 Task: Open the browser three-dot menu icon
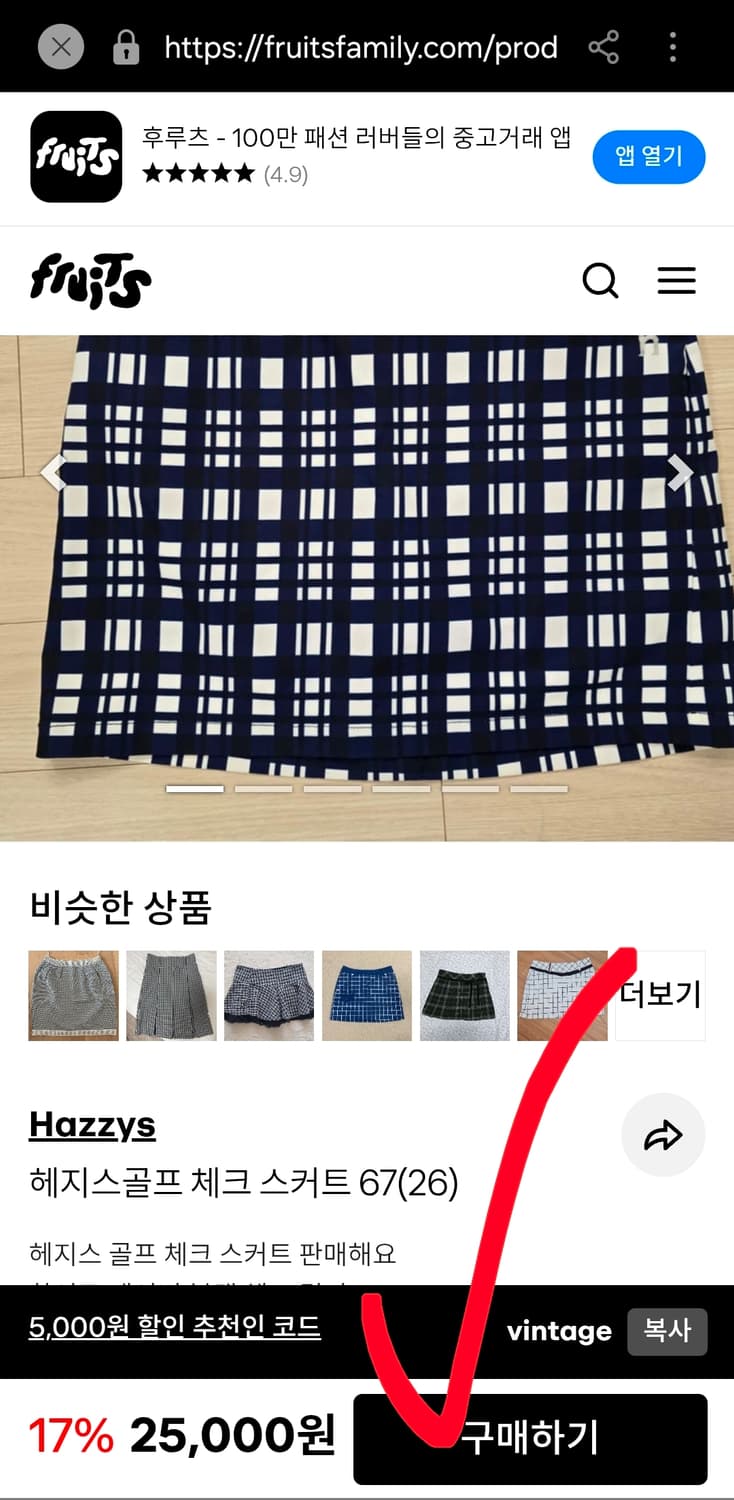pos(672,46)
